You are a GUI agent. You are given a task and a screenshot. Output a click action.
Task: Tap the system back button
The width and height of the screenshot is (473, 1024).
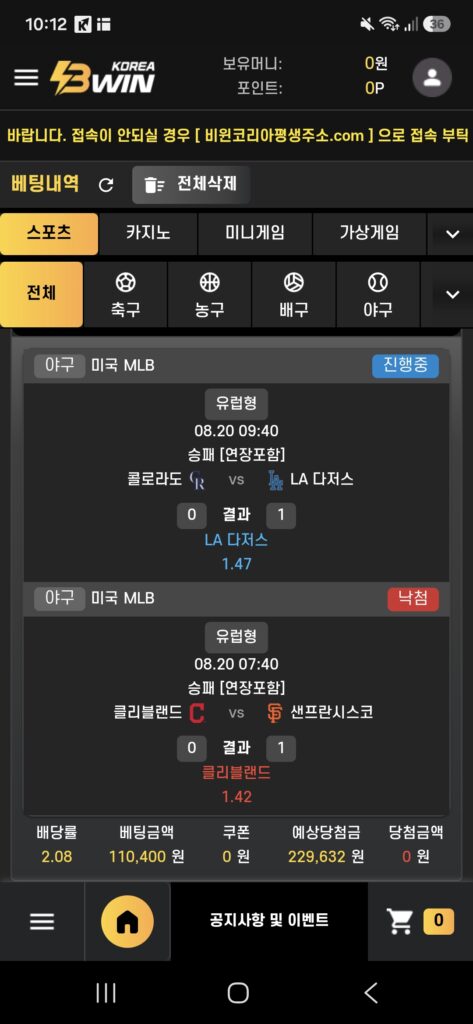[370, 993]
